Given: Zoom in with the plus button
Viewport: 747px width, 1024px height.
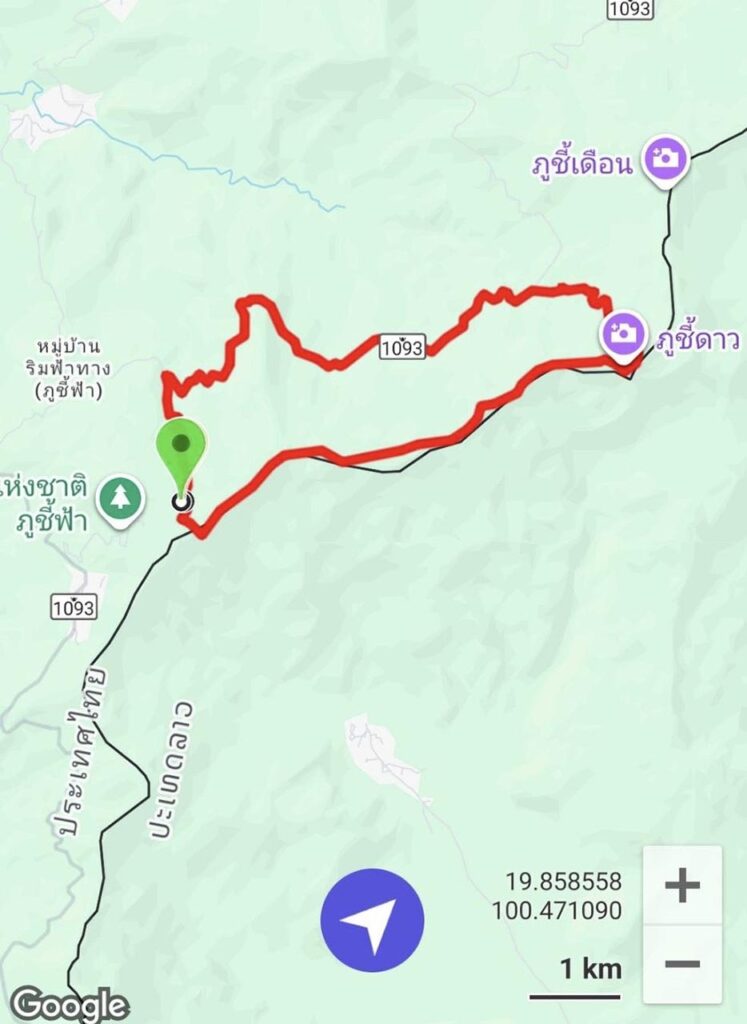Looking at the screenshot, I should 682,885.
